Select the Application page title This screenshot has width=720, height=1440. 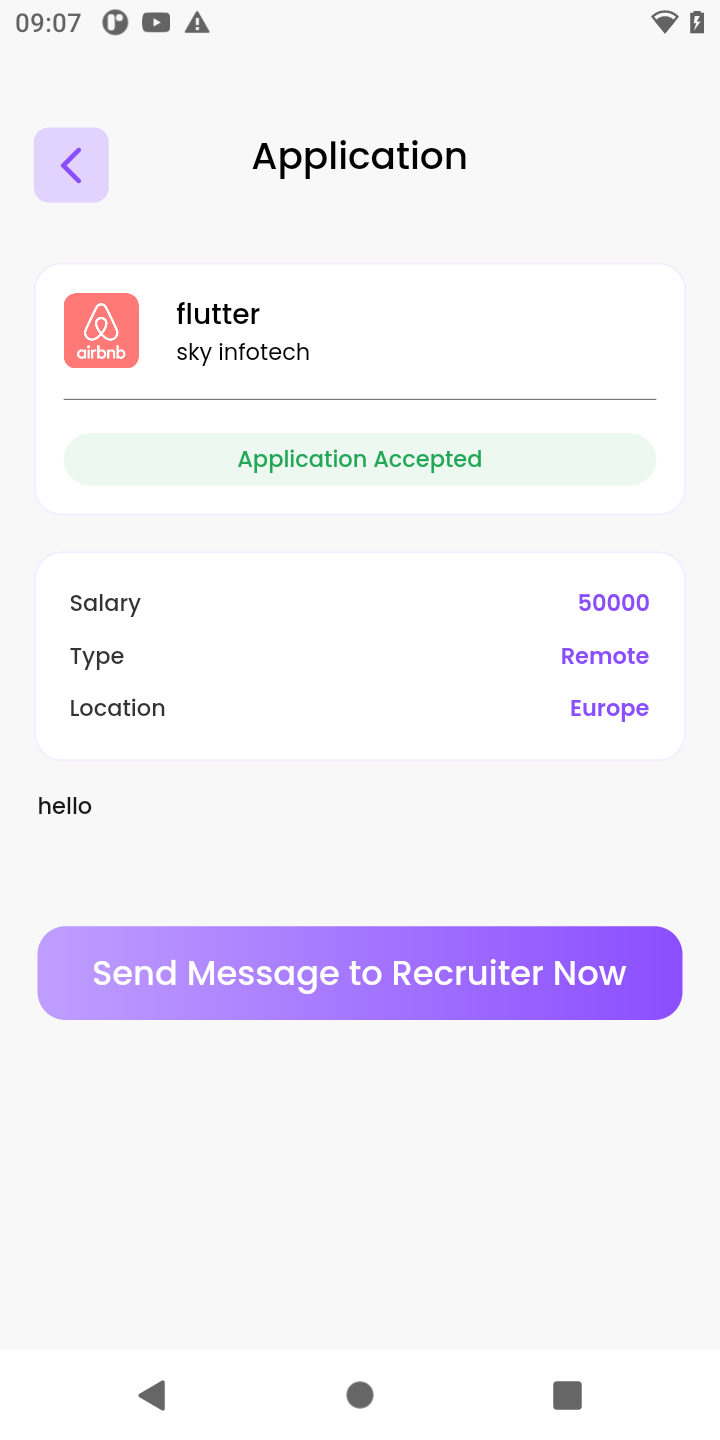click(x=359, y=155)
